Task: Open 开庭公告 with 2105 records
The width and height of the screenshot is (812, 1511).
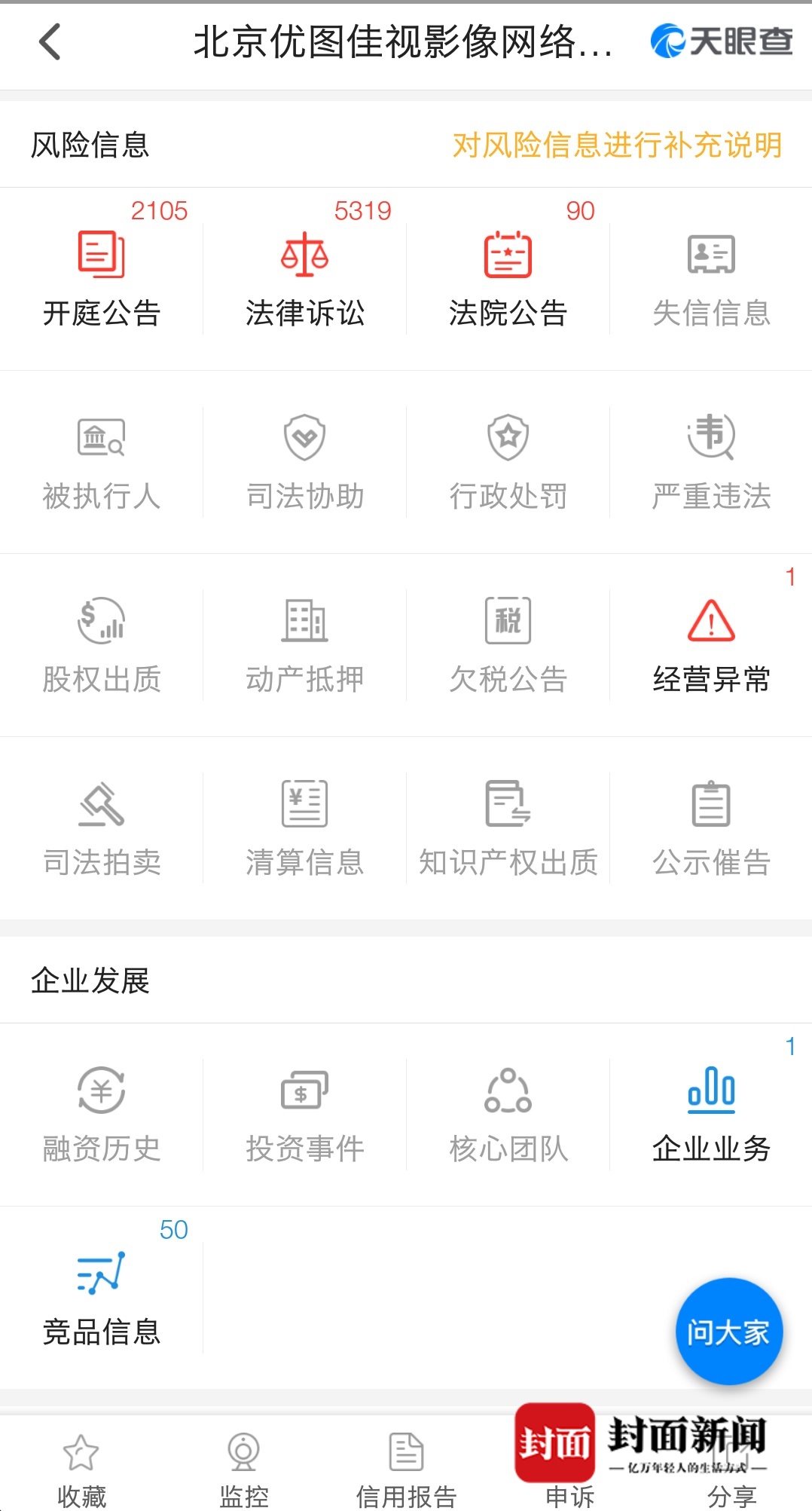Action: 102,279
